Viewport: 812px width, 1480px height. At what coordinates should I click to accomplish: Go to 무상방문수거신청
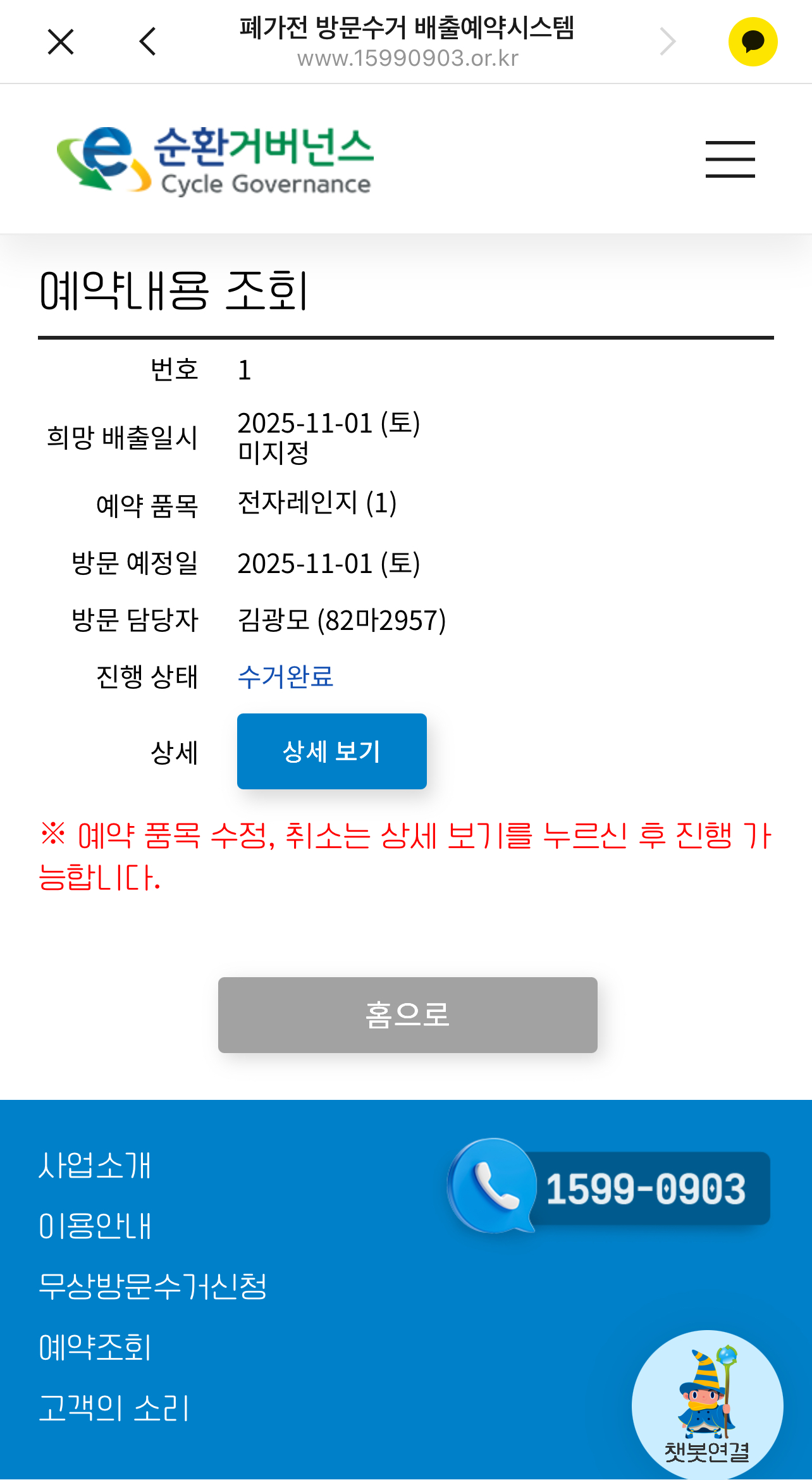(153, 1286)
